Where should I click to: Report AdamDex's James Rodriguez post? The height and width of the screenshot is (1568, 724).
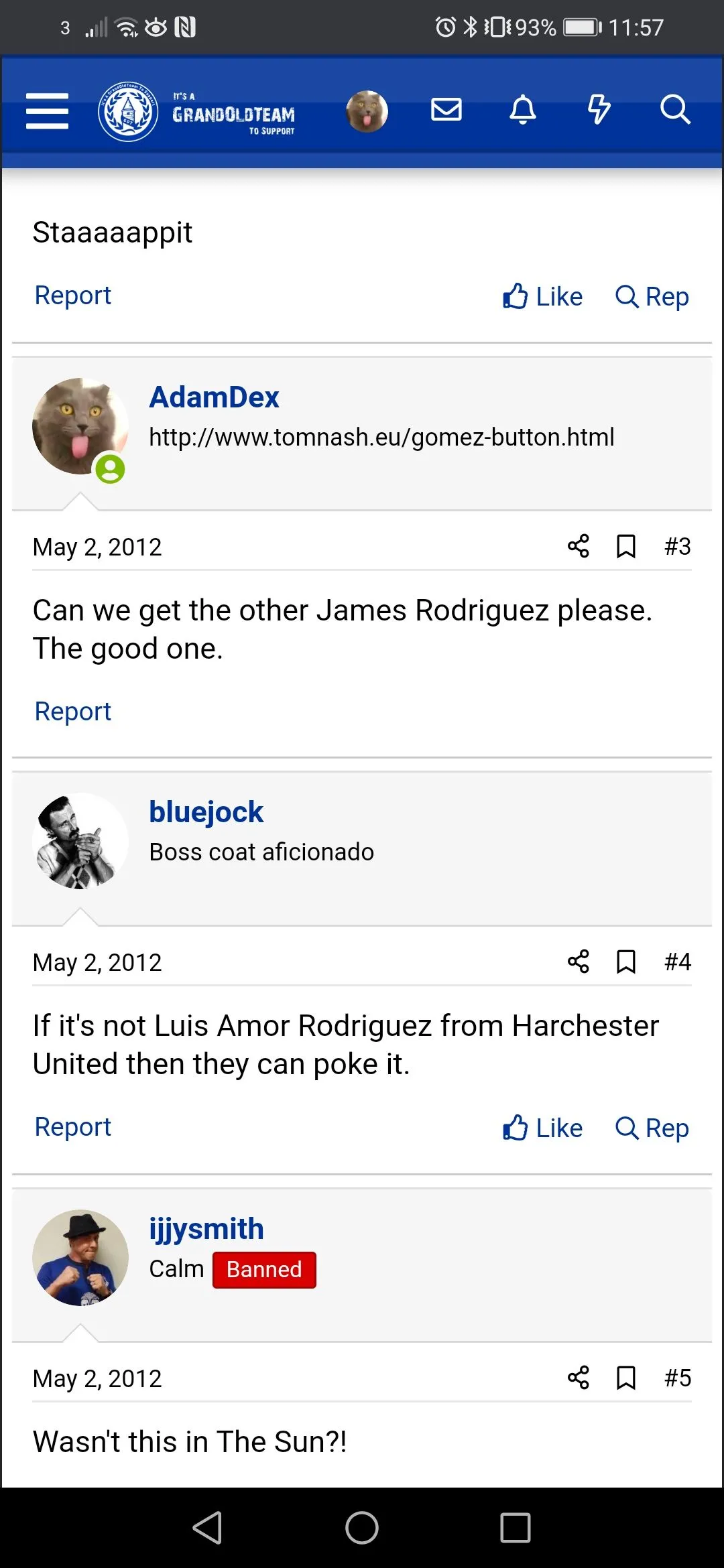(72, 712)
